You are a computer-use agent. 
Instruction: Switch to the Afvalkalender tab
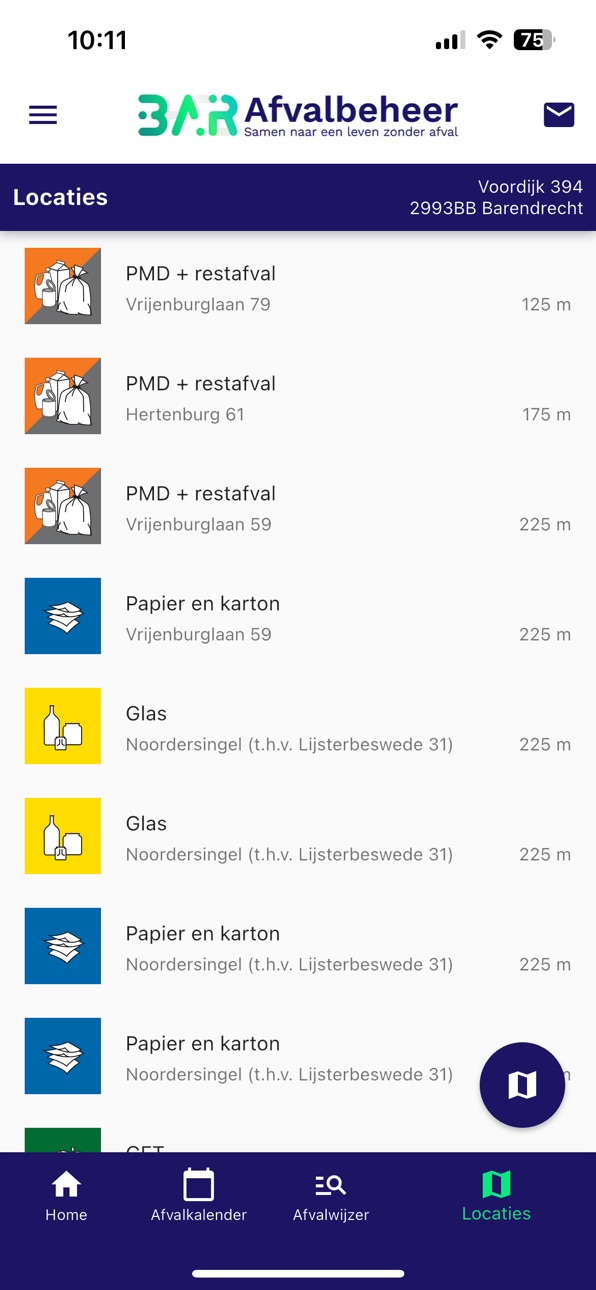pyautogui.click(x=199, y=1197)
